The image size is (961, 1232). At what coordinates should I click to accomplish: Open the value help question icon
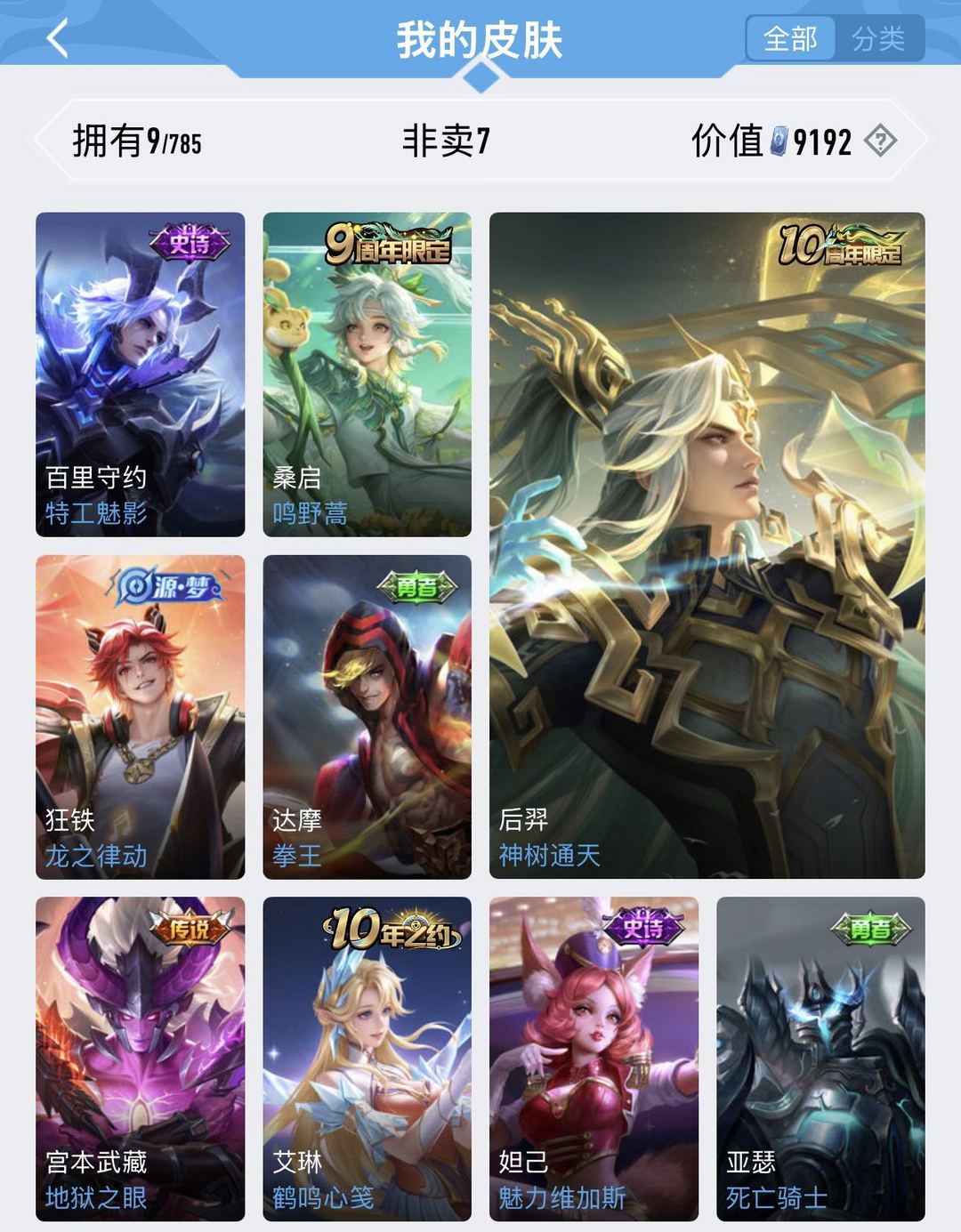coord(880,141)
